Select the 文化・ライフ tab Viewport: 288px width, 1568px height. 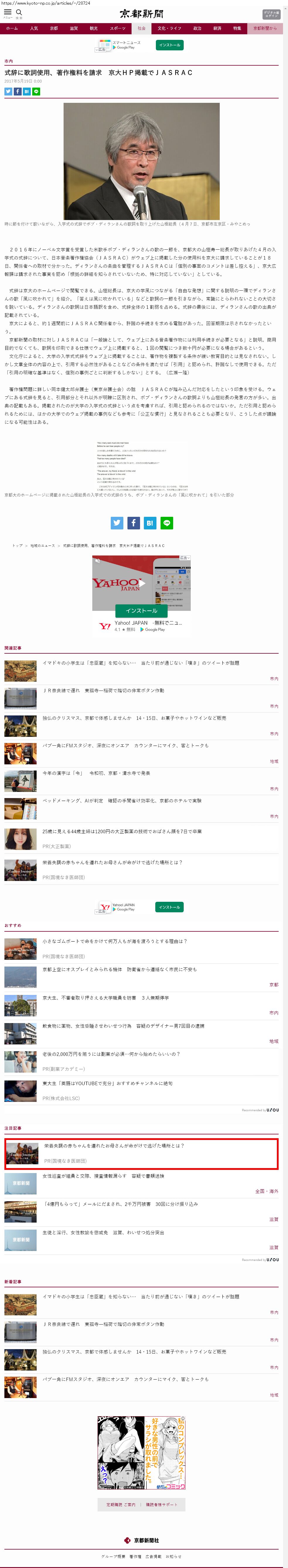coord(169,29)
